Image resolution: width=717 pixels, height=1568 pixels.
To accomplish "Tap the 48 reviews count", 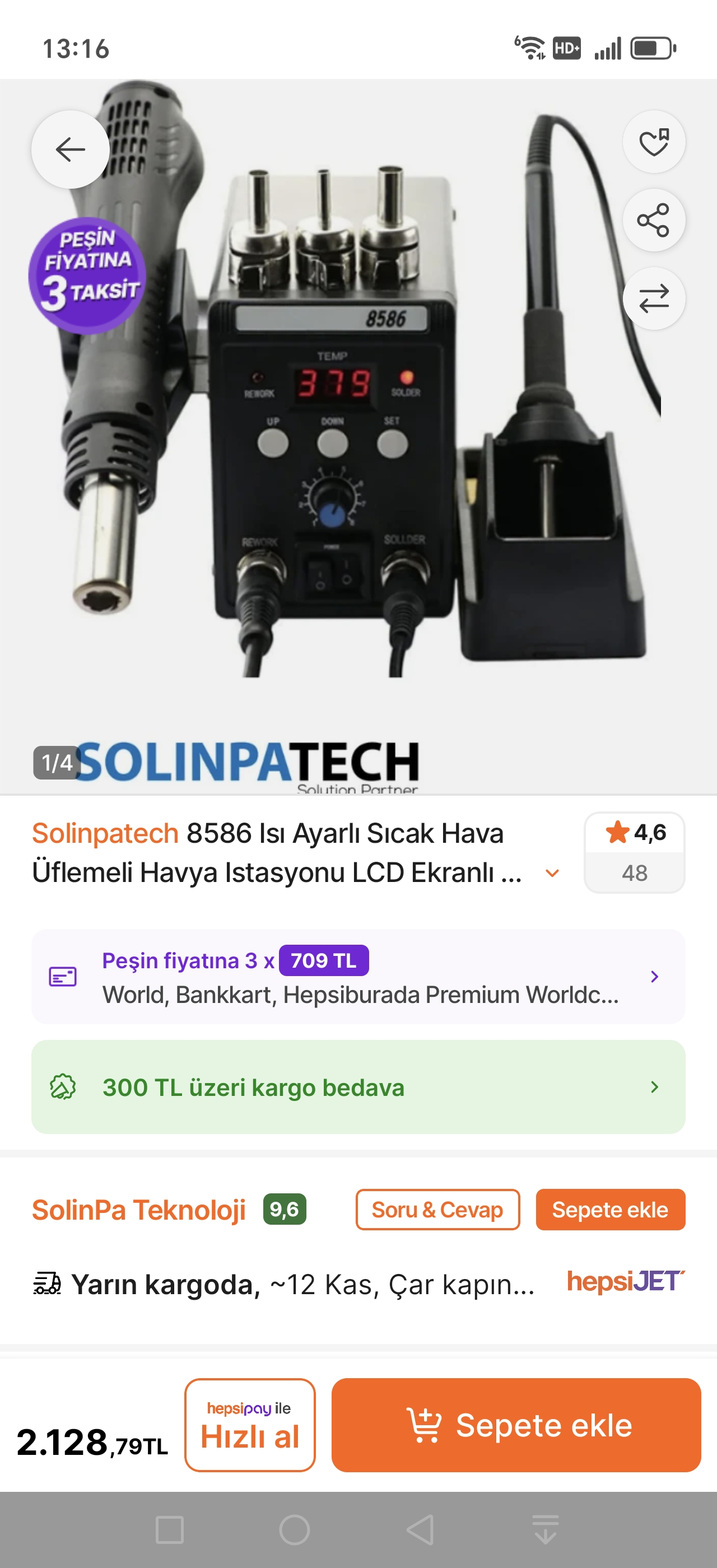I will [x=635, y=872].
